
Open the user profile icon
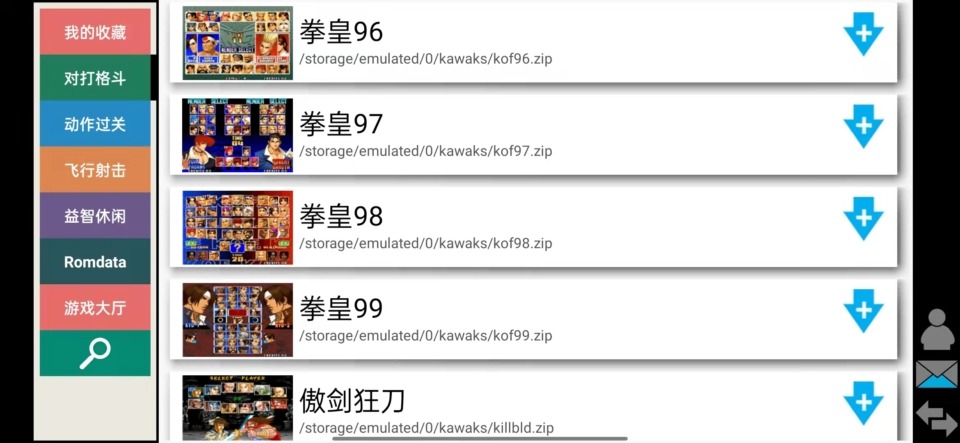(x=937, y=330)
